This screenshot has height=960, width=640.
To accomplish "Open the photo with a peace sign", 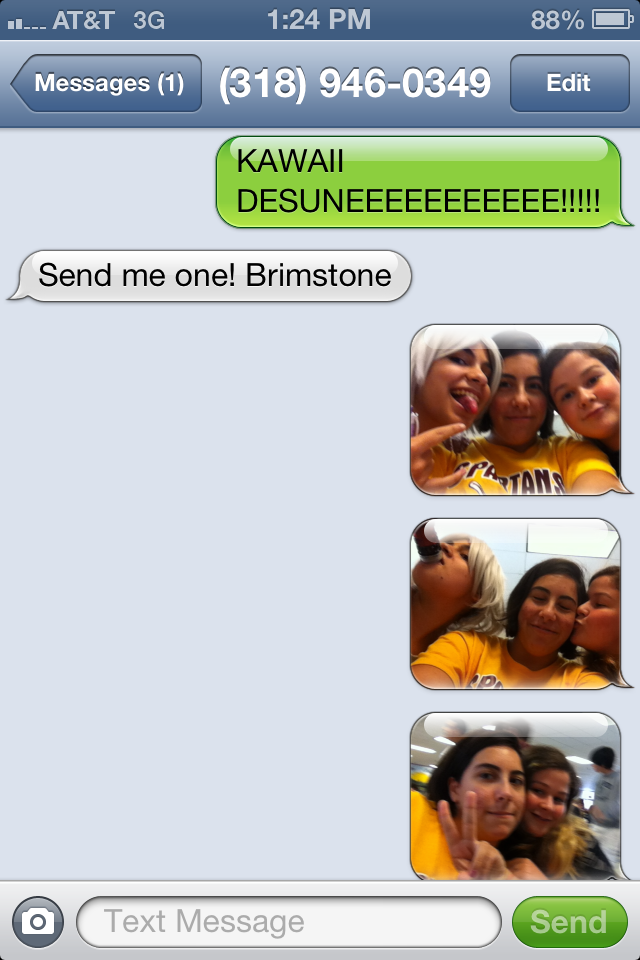I will 518,796.
